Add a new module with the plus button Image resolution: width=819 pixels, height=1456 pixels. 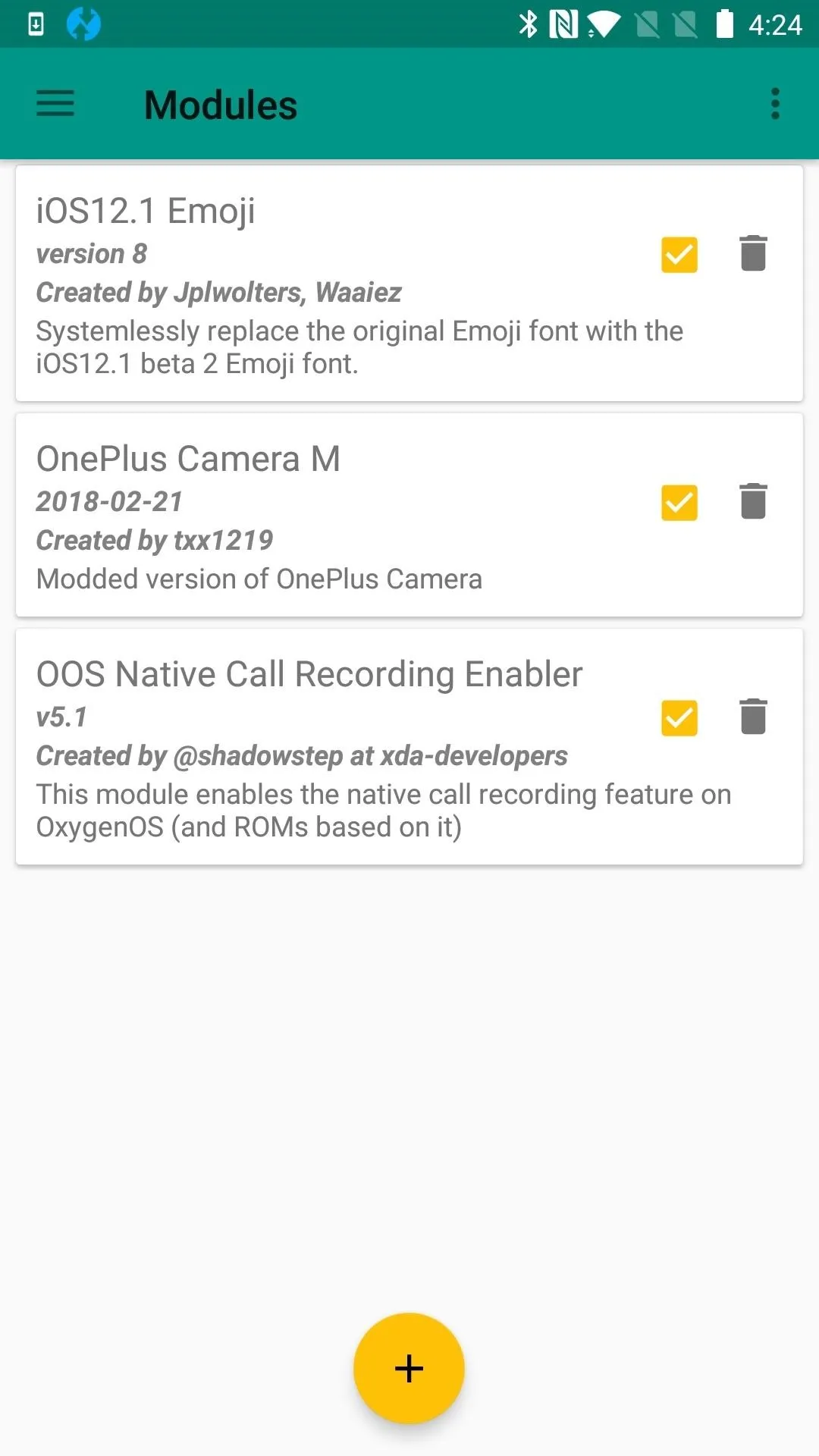pos(409,1368)
